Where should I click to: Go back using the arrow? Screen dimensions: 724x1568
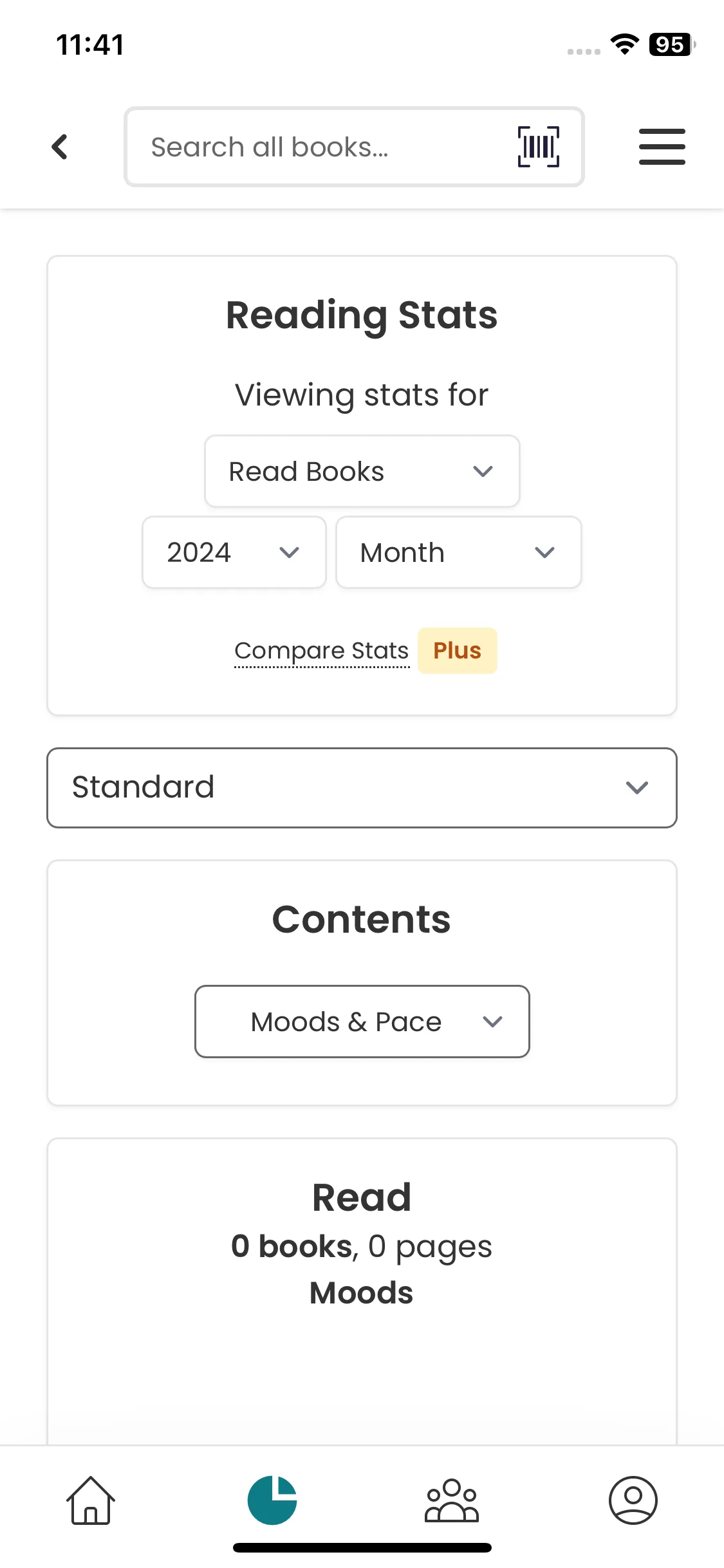point(59,147)
